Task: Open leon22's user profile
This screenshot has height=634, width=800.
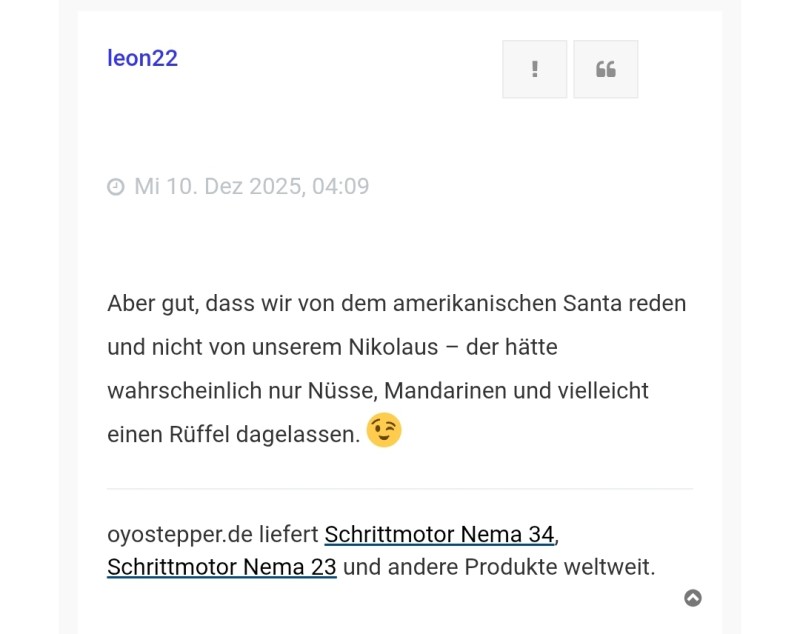Action: [x=142, y=58]
